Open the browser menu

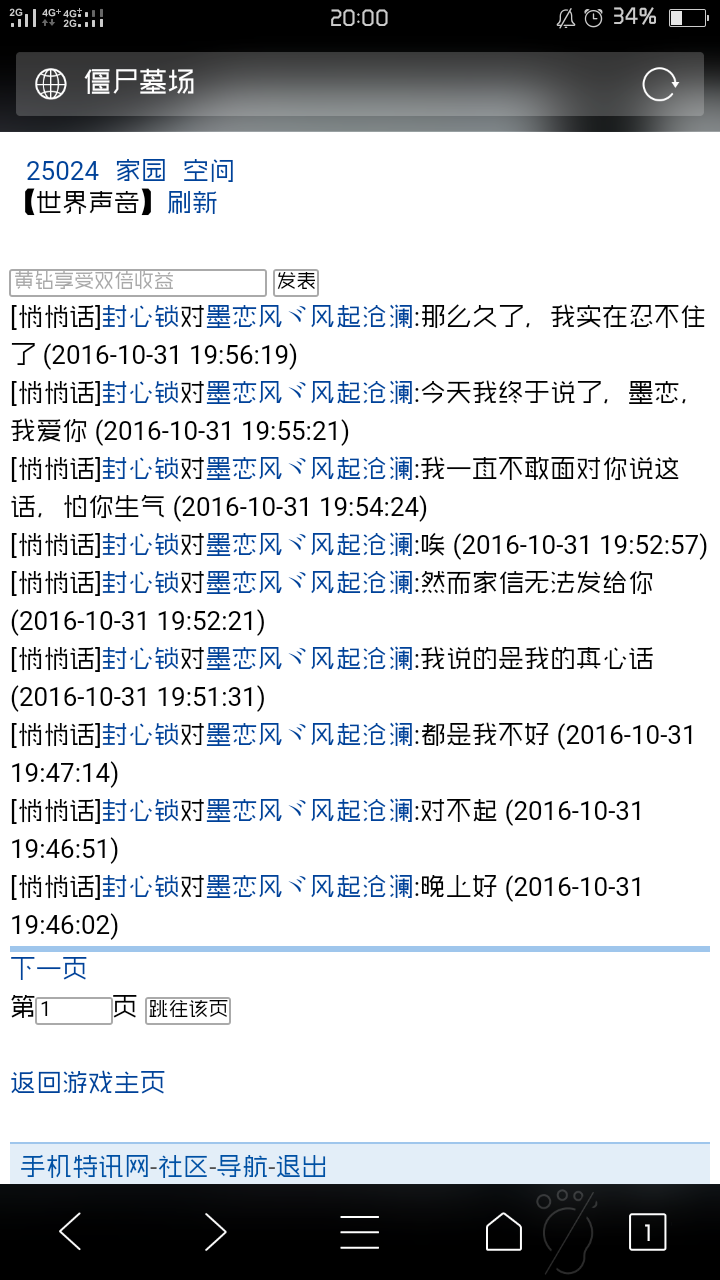(x=360, y=1232)
